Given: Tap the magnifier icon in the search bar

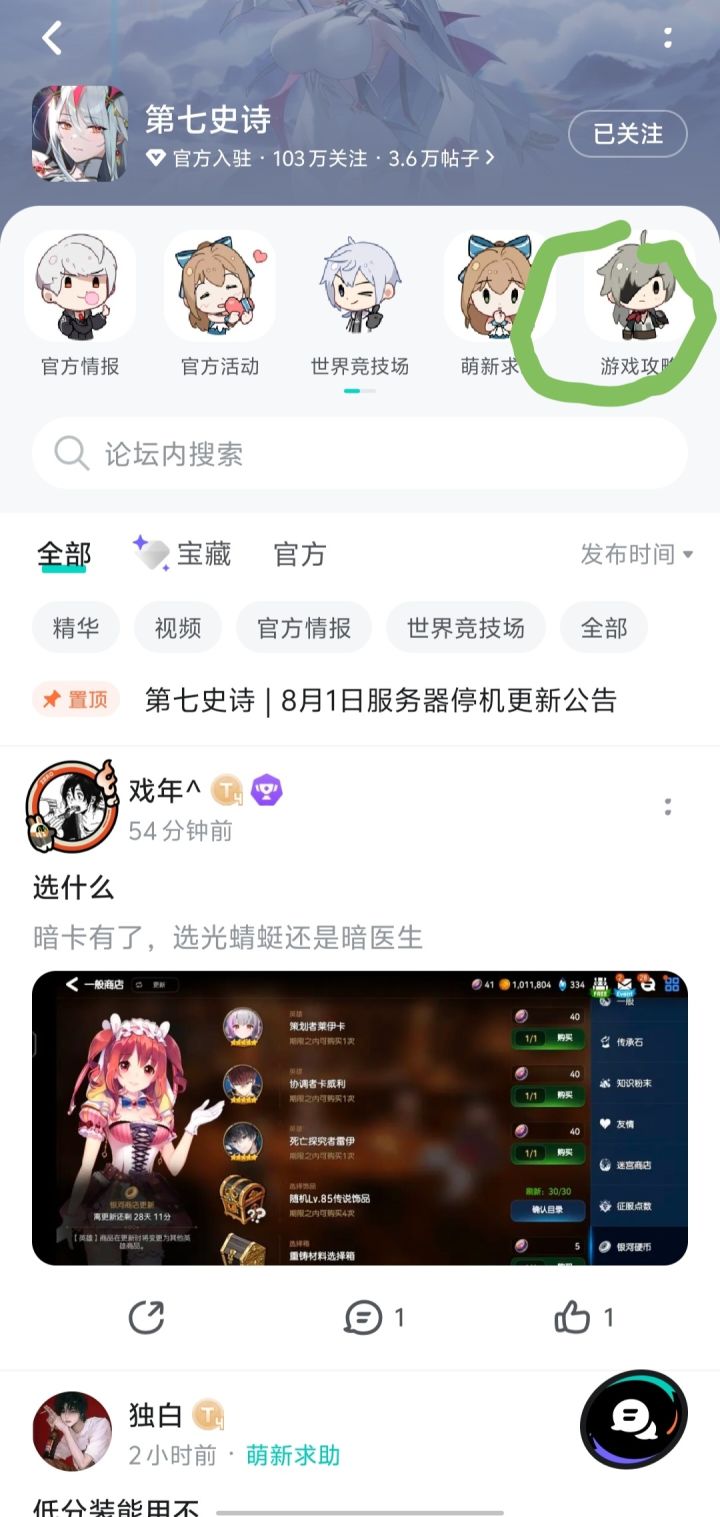Looking at the screenshot, I should 70,454.
